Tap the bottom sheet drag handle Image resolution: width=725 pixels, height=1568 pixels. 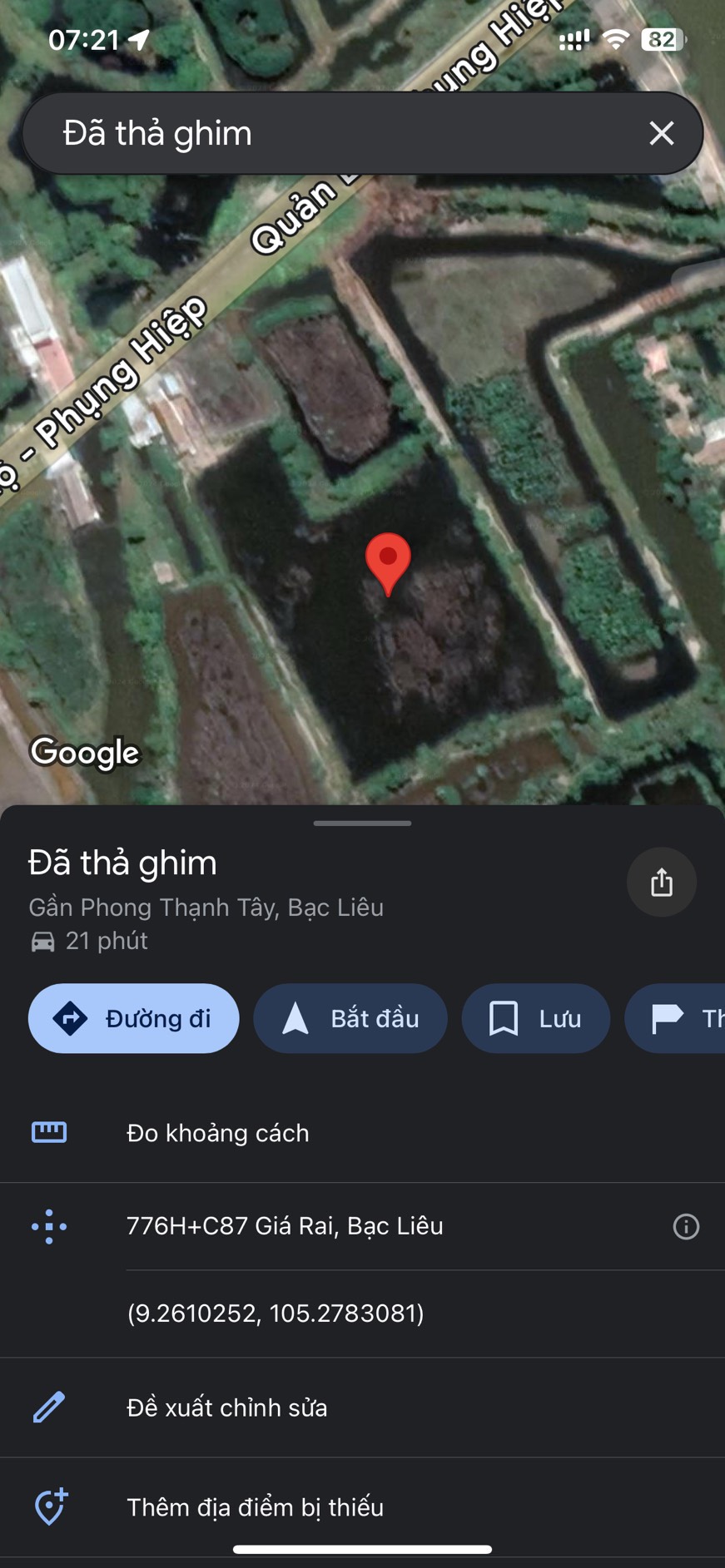pyautogui.click(x=362, y=824)
